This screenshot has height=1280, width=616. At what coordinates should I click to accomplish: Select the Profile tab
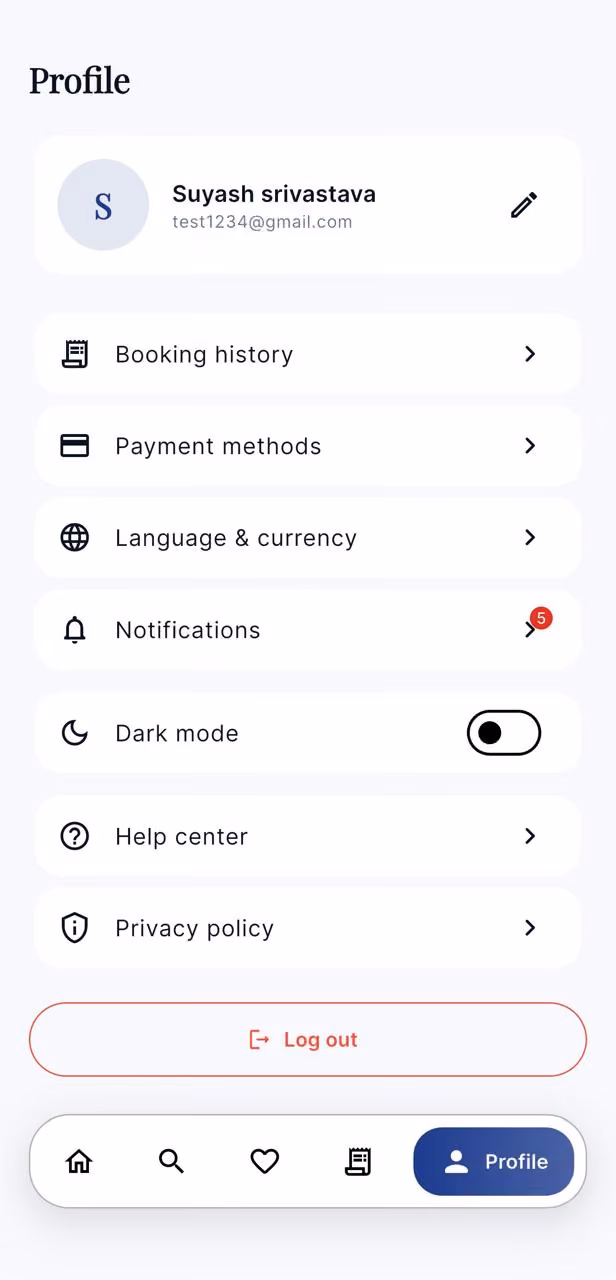pos(494,1161)
